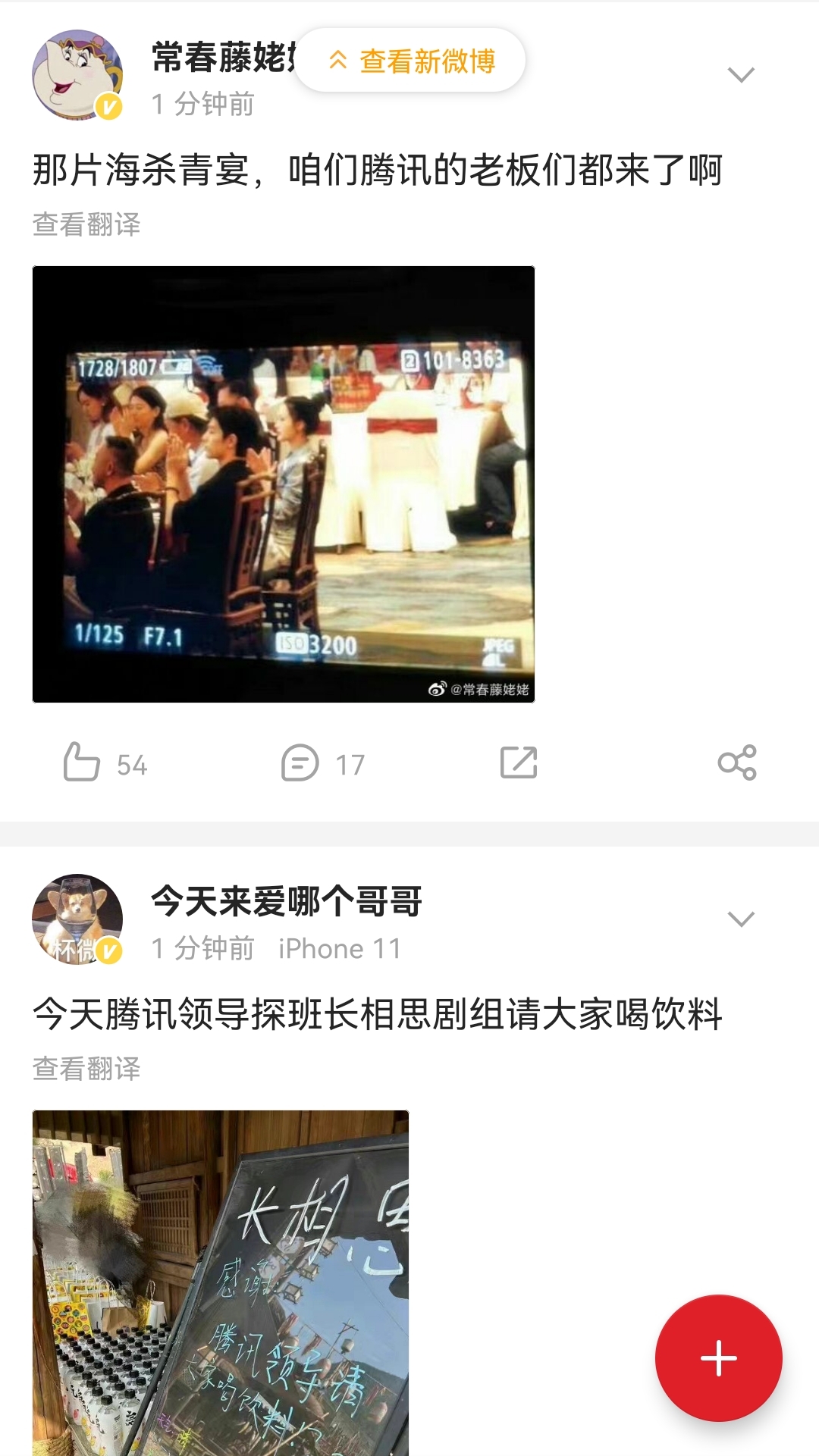View the blackboard photo in 今天来爱哪个哥哥's post

click(220, 1282)
